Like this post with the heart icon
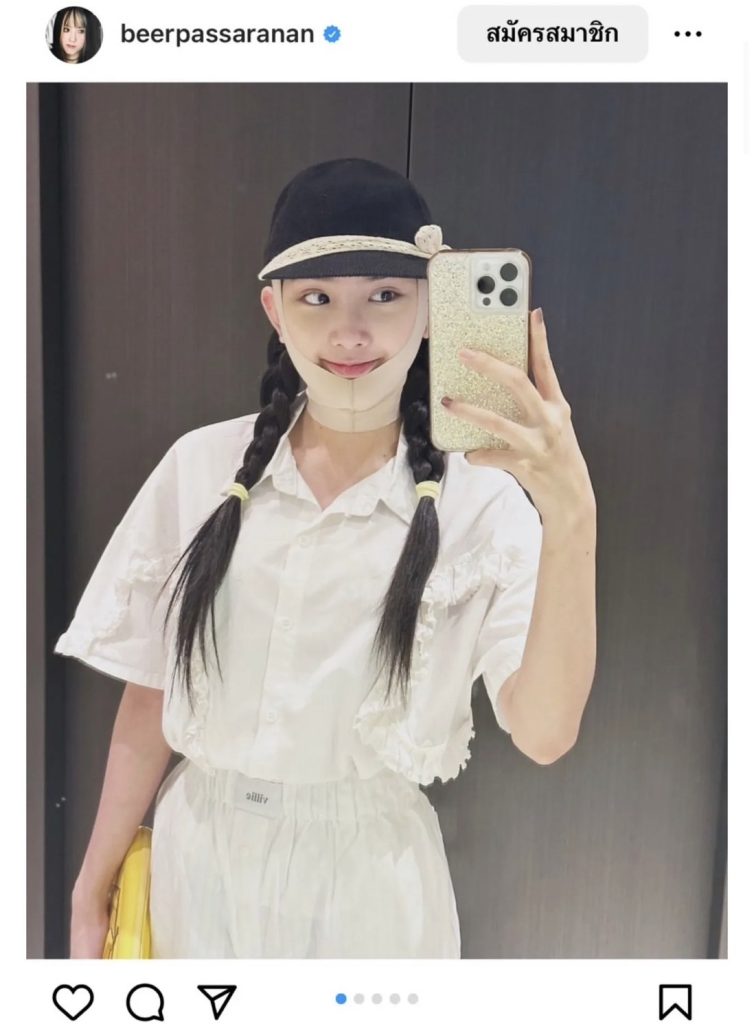The image size is (754, 1024). click(x=72, y=1001)
